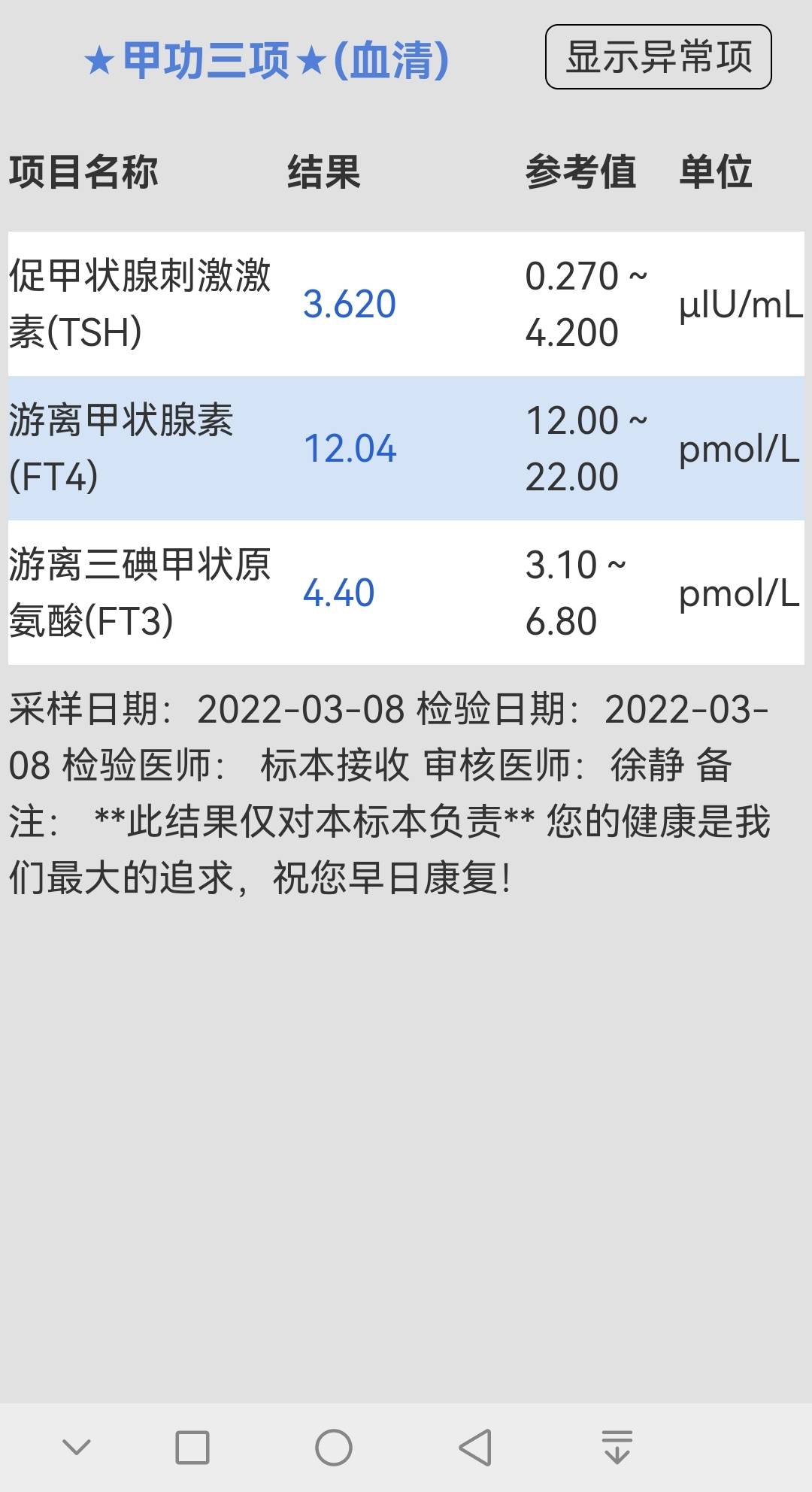Viewport: 812px width, 1492px height.
Task: Toggle 显示异常项 to show abnormal items
Action: tap(659, 57)
